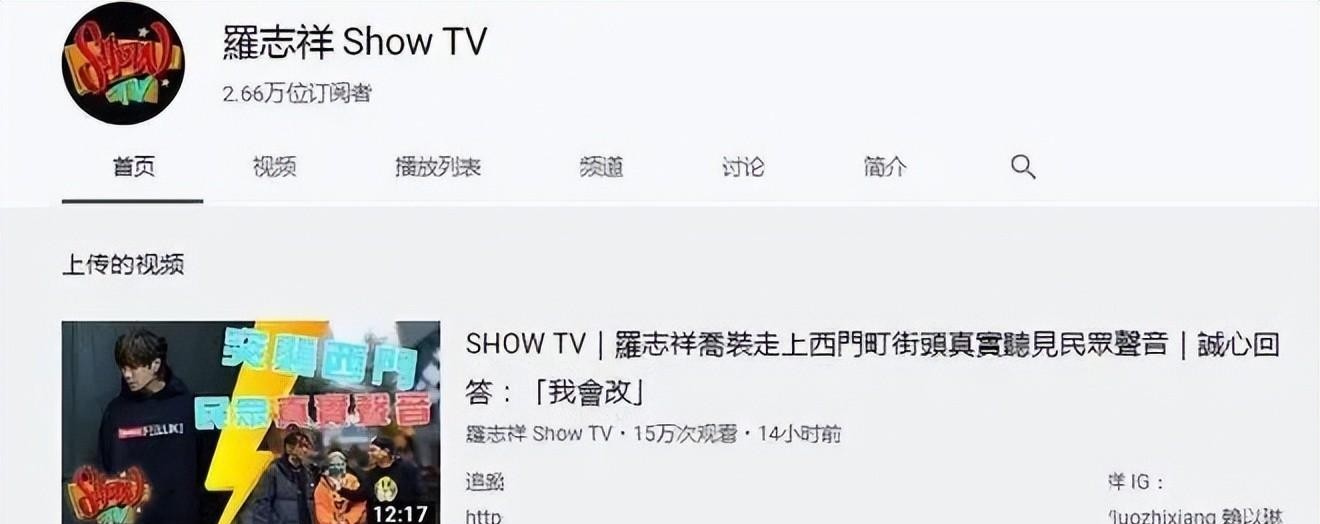The image size is (1320, 524).
Task: Select the 首页 tab
Action: (x=133, y=167)
